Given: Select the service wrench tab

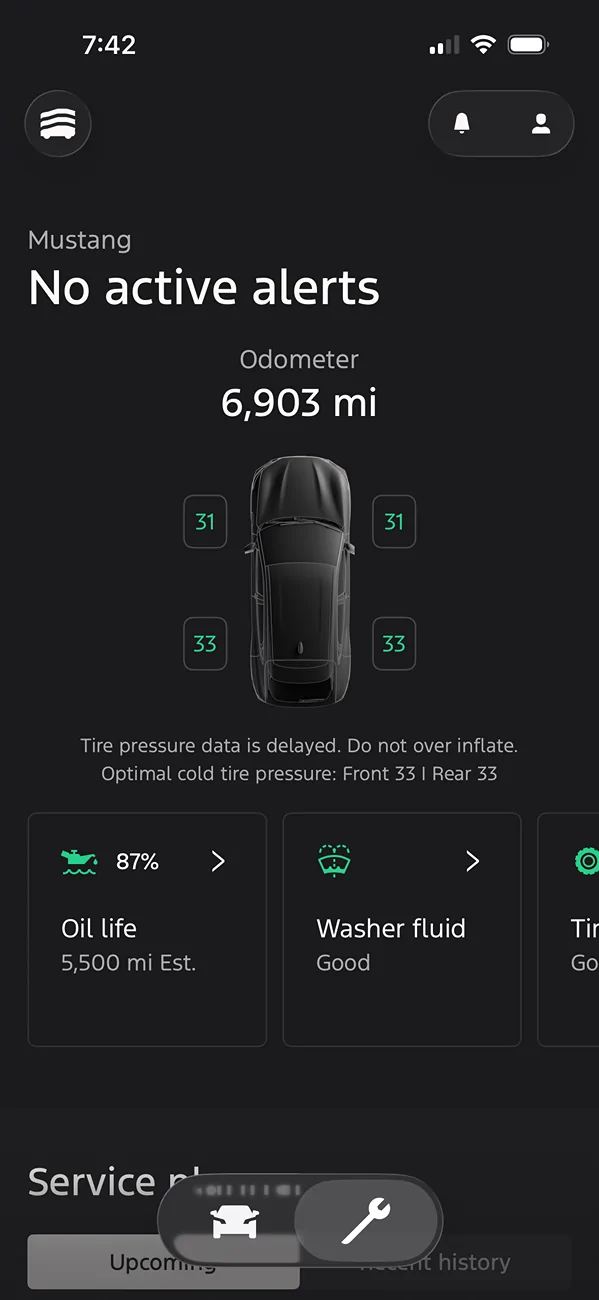Looking at the screenshot, I should click(367, 1220).
